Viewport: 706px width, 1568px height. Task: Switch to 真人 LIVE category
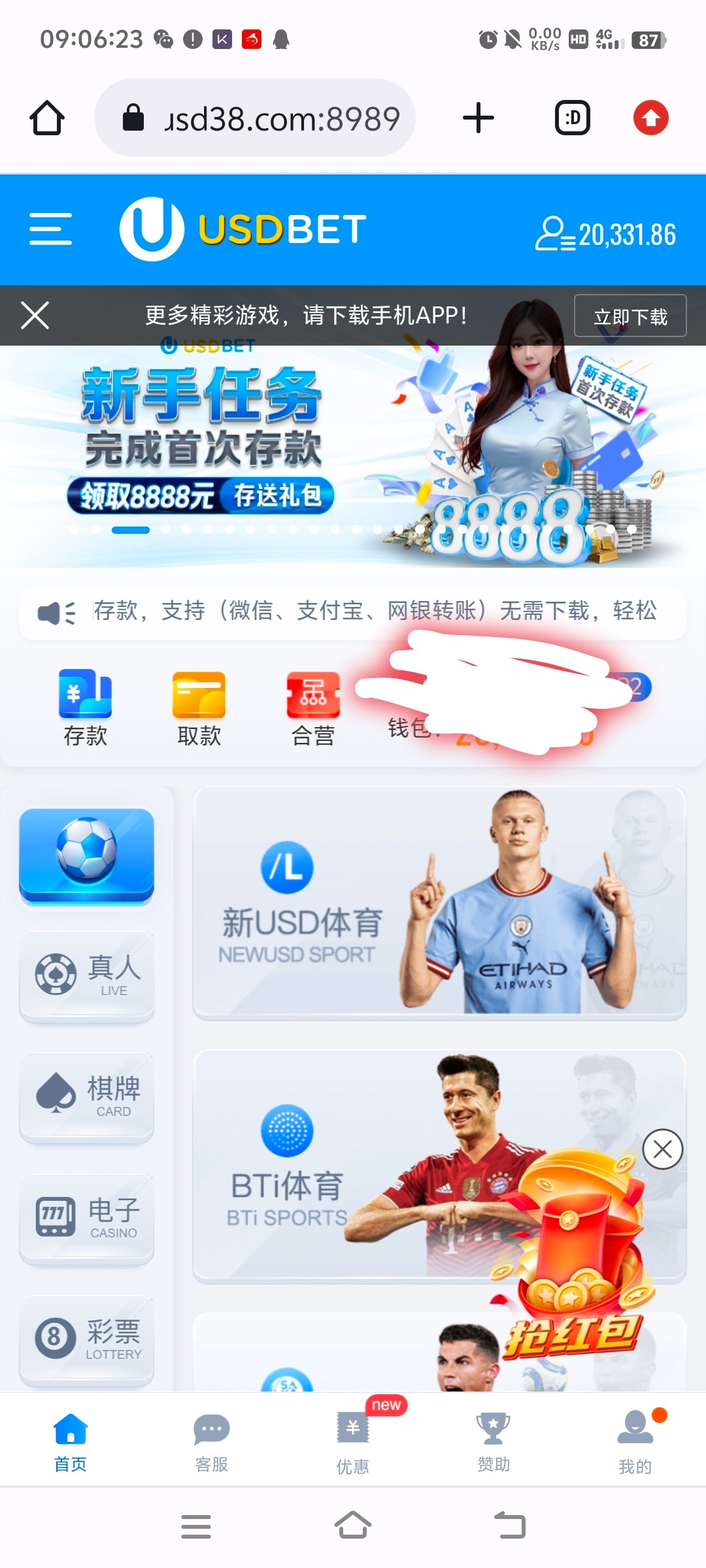[x=87, y=975]
